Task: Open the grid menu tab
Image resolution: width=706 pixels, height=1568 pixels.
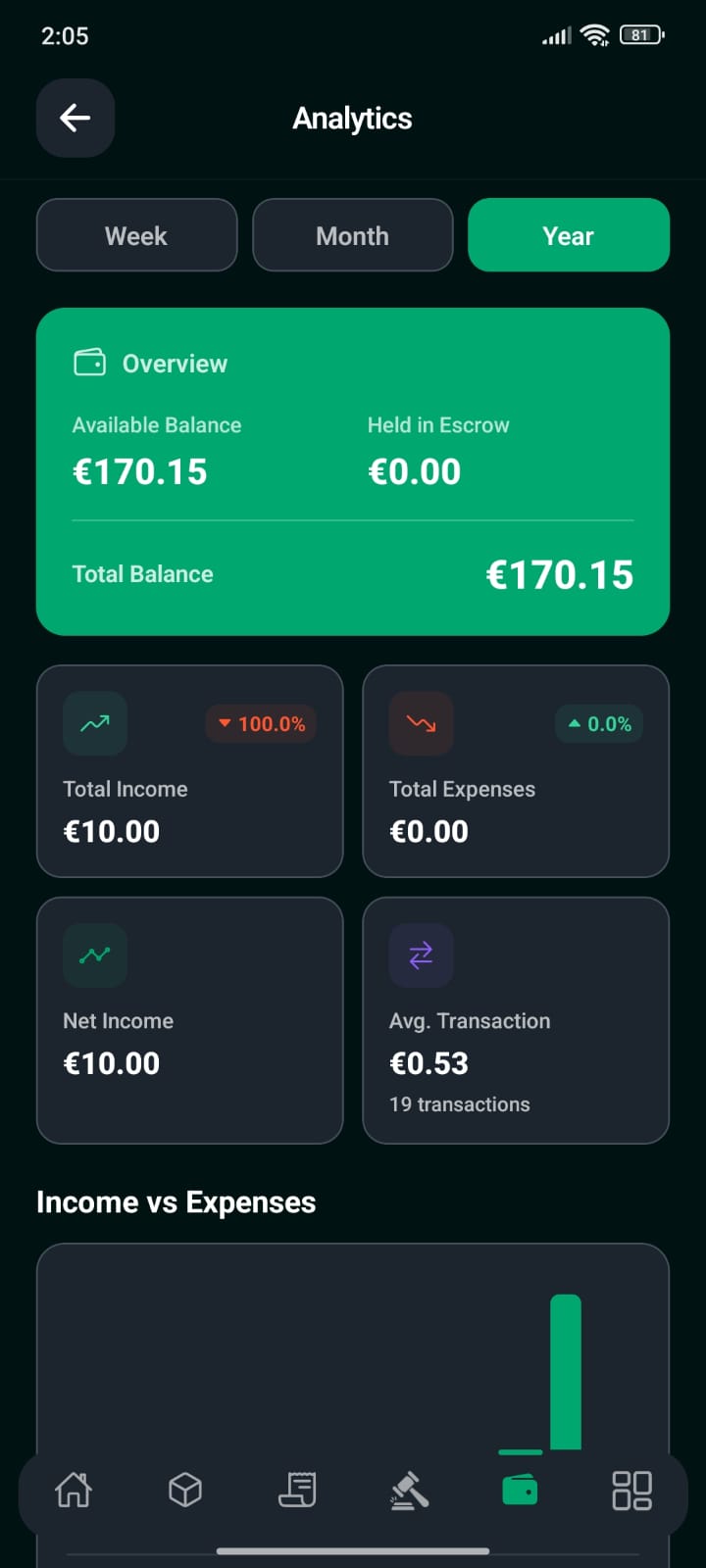Action: (631, 1491)
